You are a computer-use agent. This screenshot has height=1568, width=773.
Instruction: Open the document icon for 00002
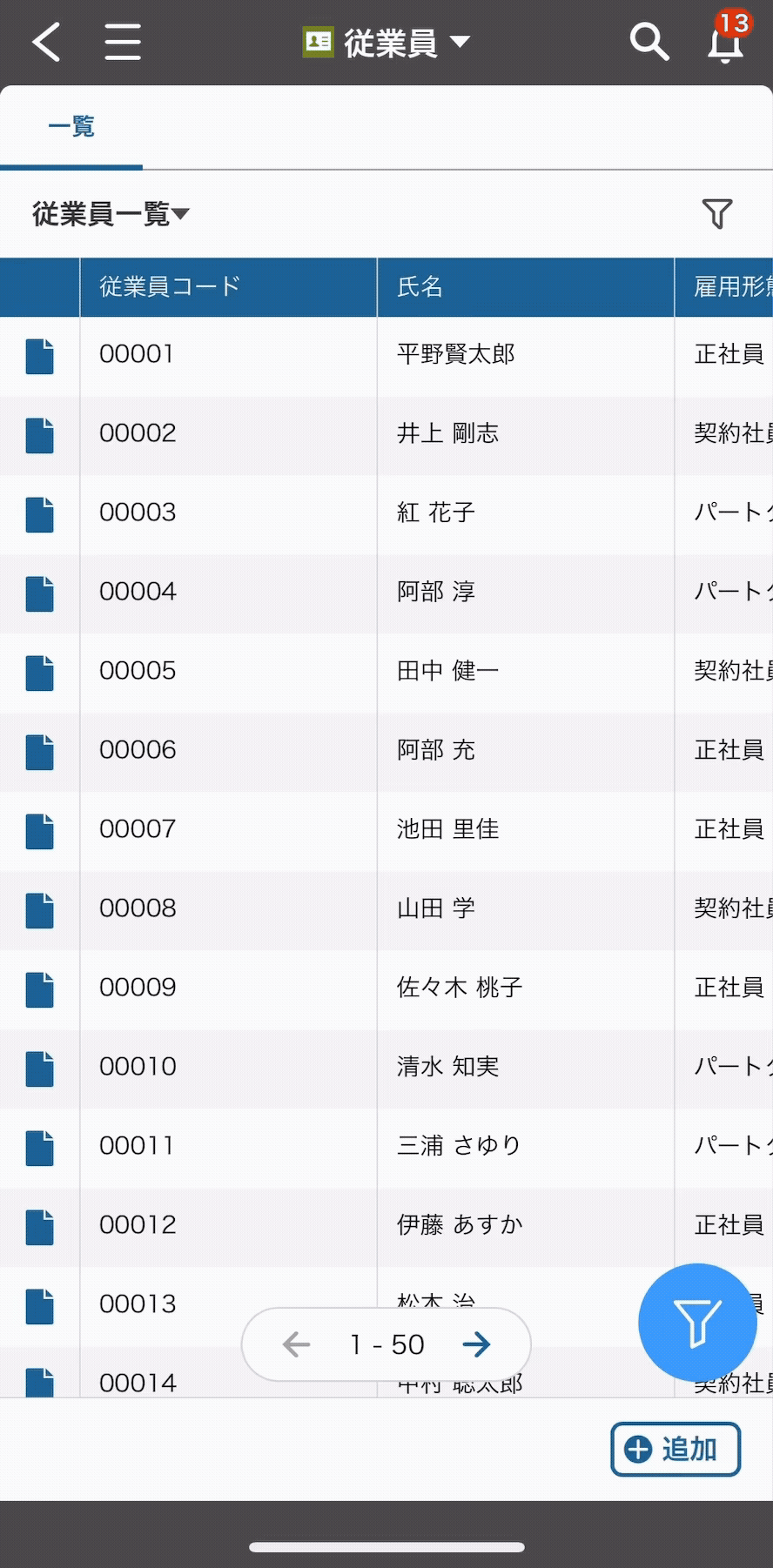(40, 435)
